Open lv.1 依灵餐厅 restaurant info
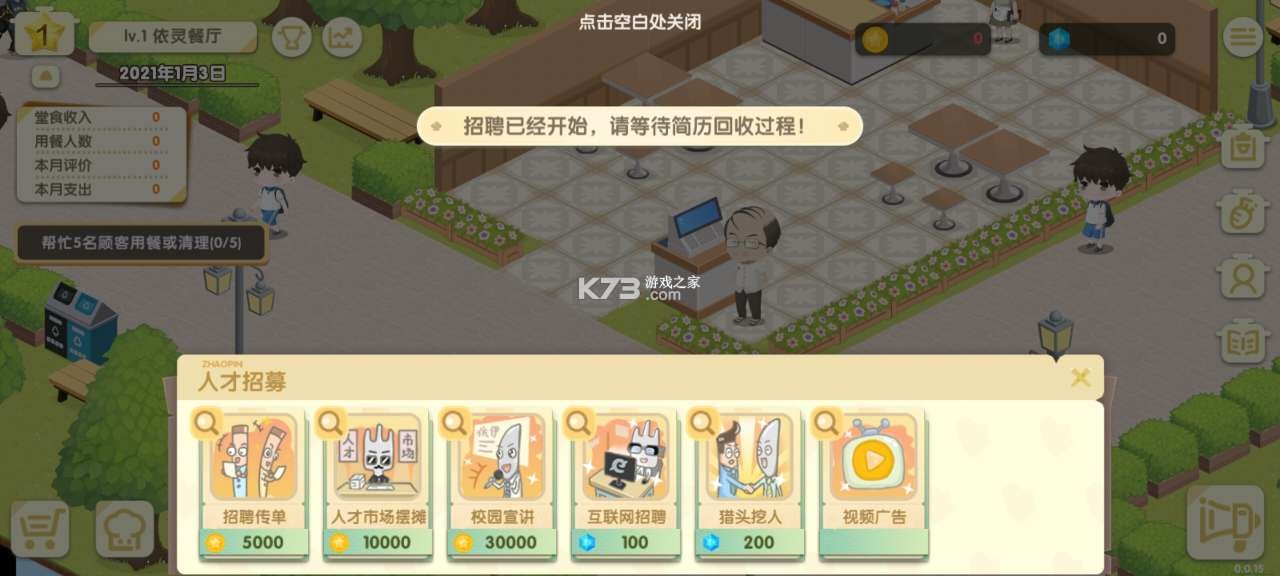 point(172,38)
